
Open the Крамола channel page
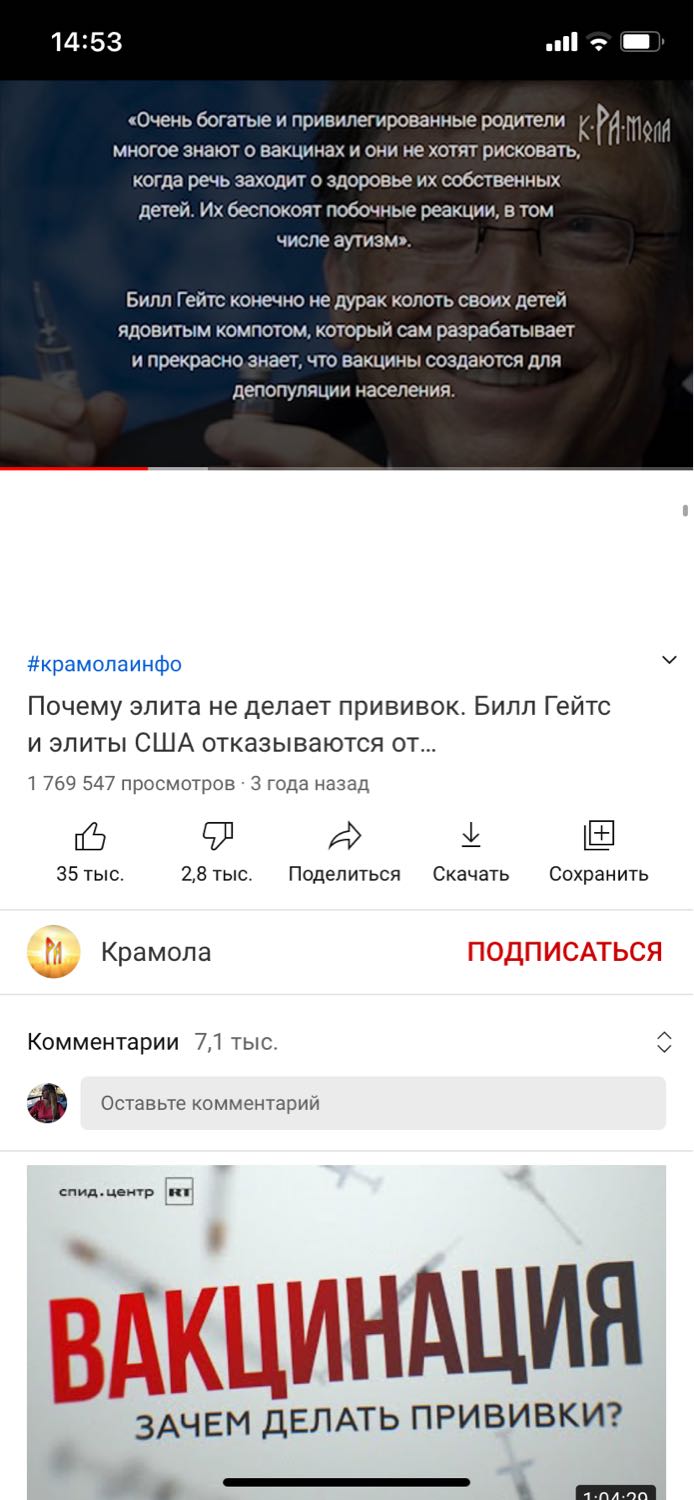(x=155, y=952)
